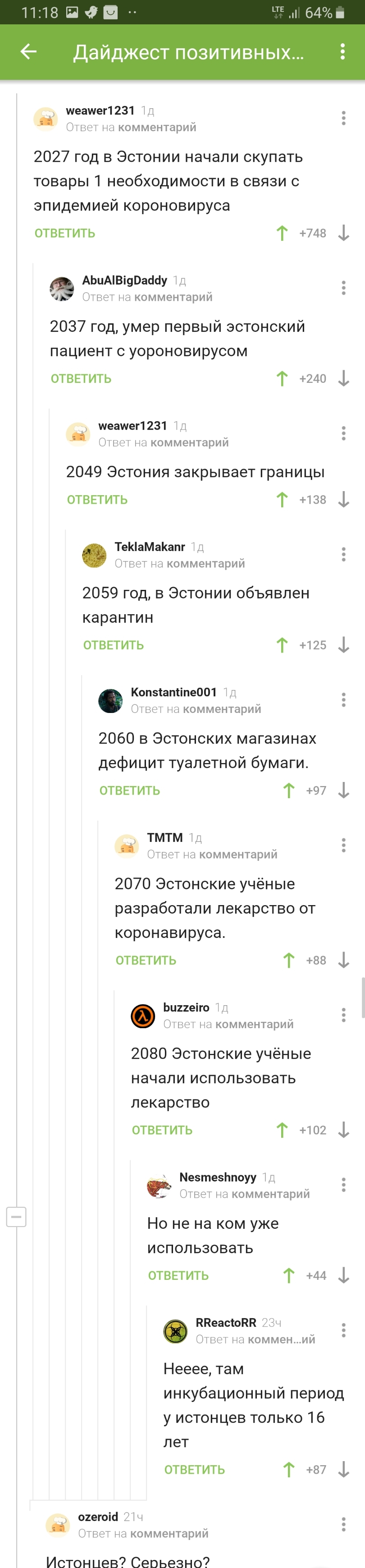Open options for ozeroid's comment
Screen dimensions: 365x1568
click(x=344, y=1524)
